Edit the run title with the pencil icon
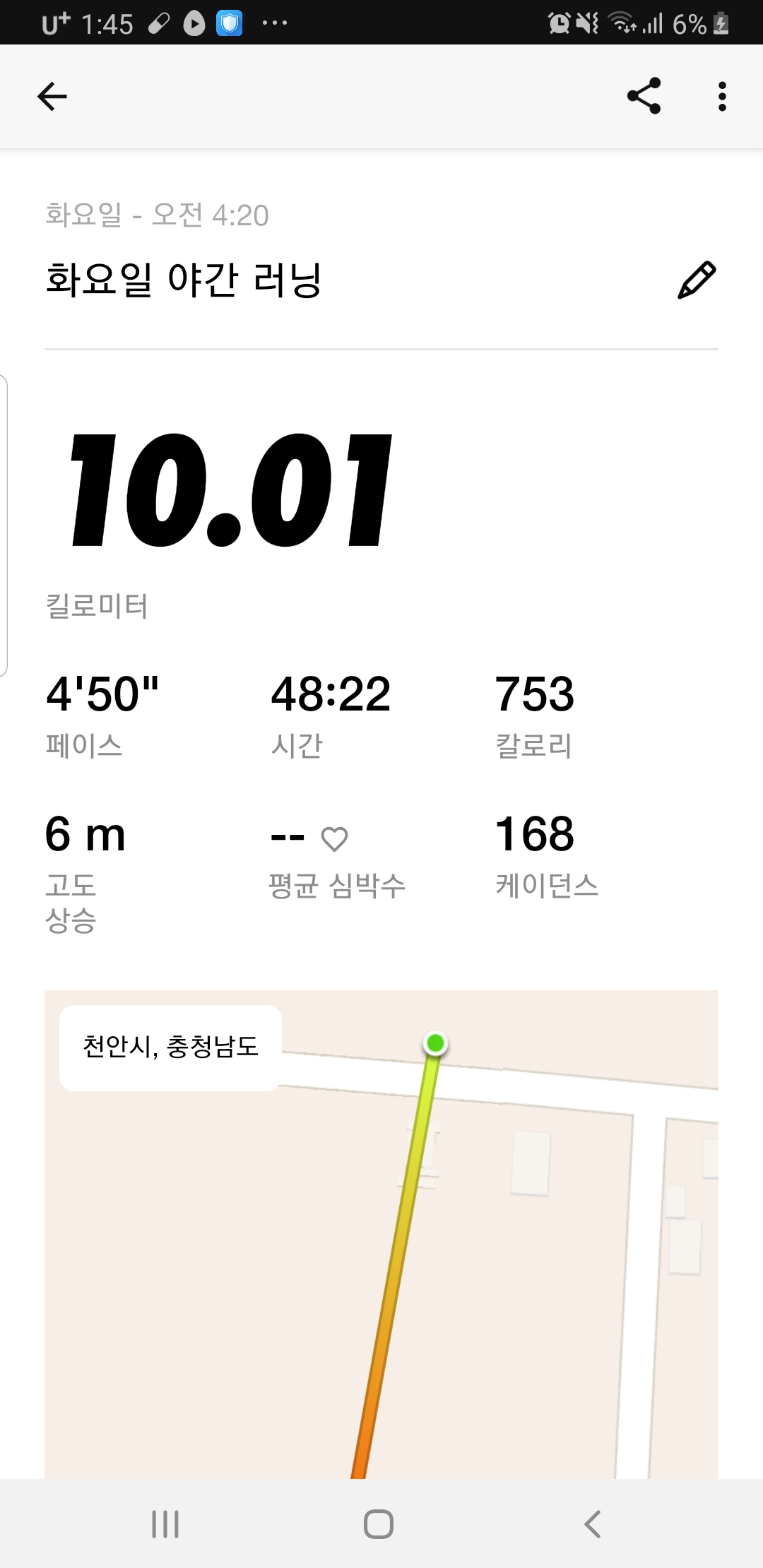763x1568 pixels. click(697, 280)
